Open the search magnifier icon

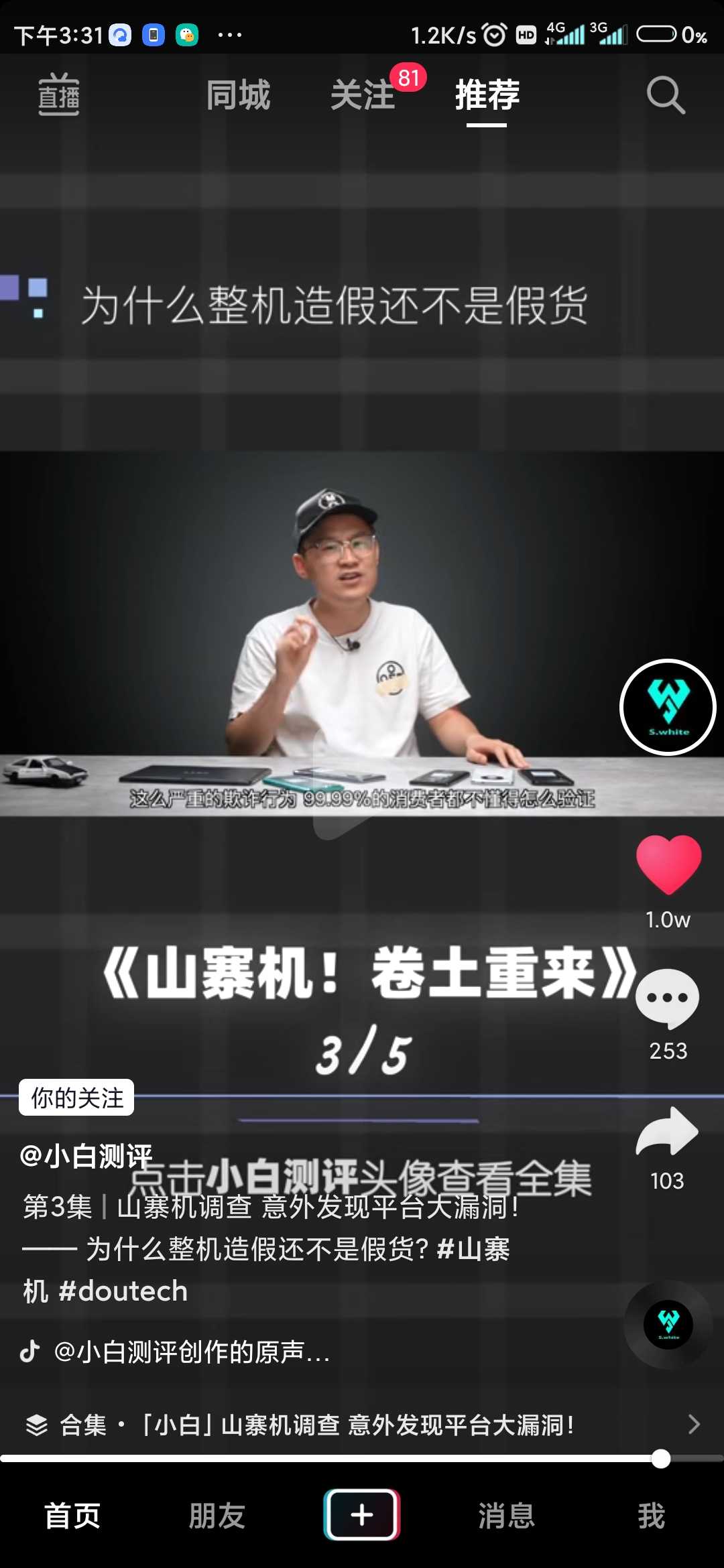pos(666,94)
